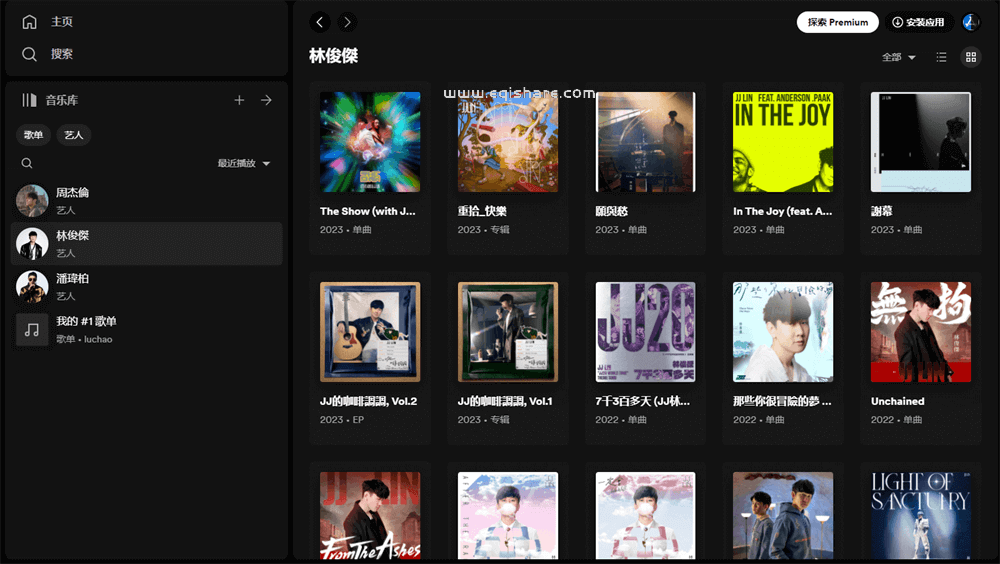Search within the music library
The height and width of the screenshot is (564, 1000).
pos(27,163)
